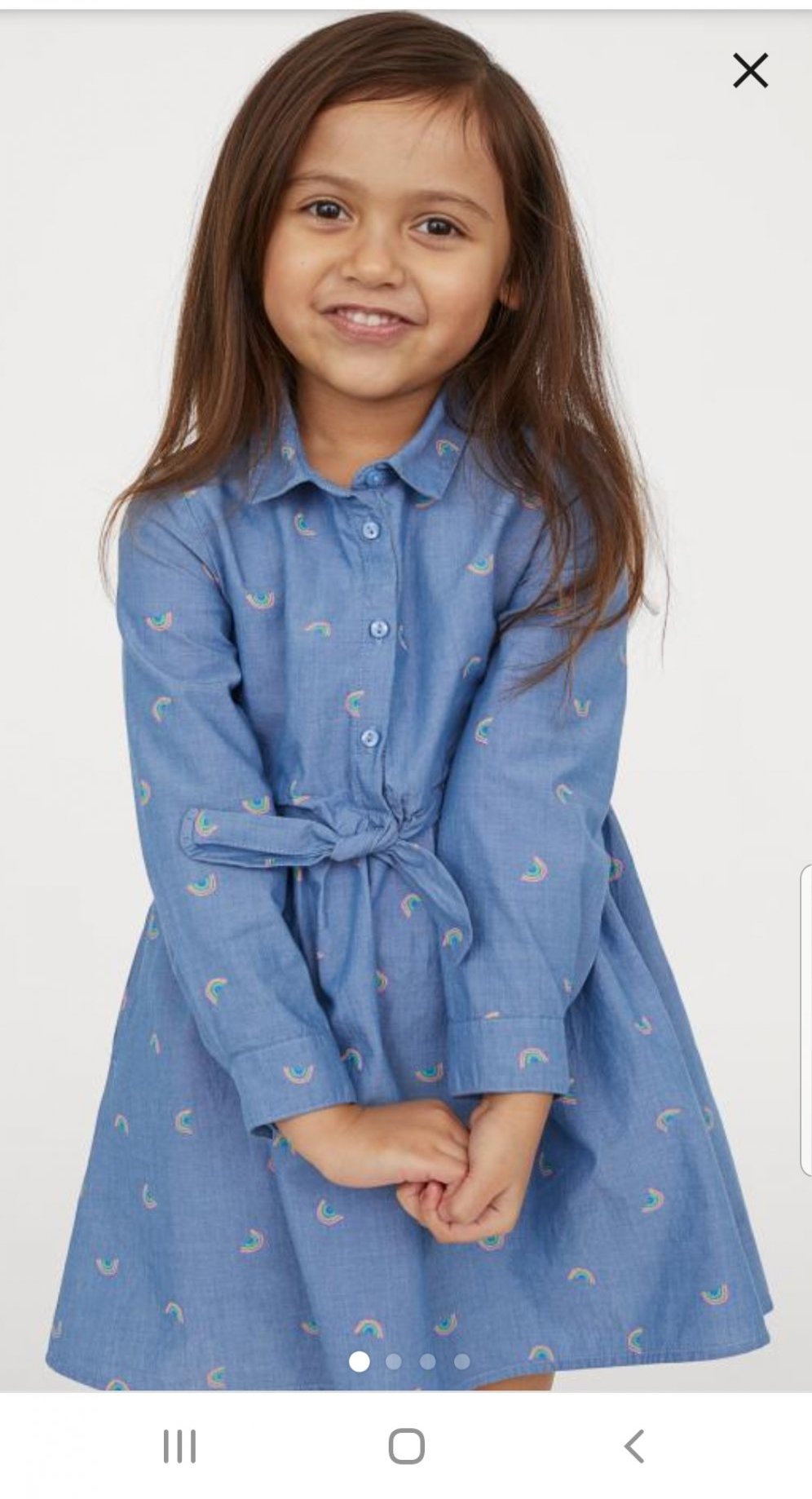
Task: Jump to the second image dot
Action: [x=394, y=1361]
